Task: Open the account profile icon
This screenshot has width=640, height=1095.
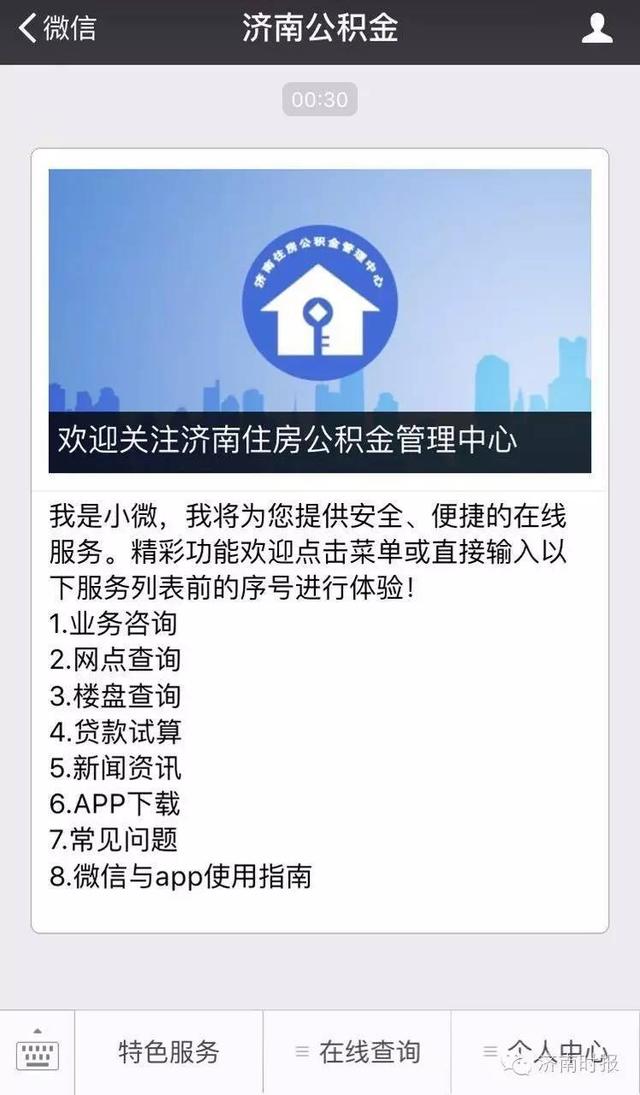Action: coord(596,28)
